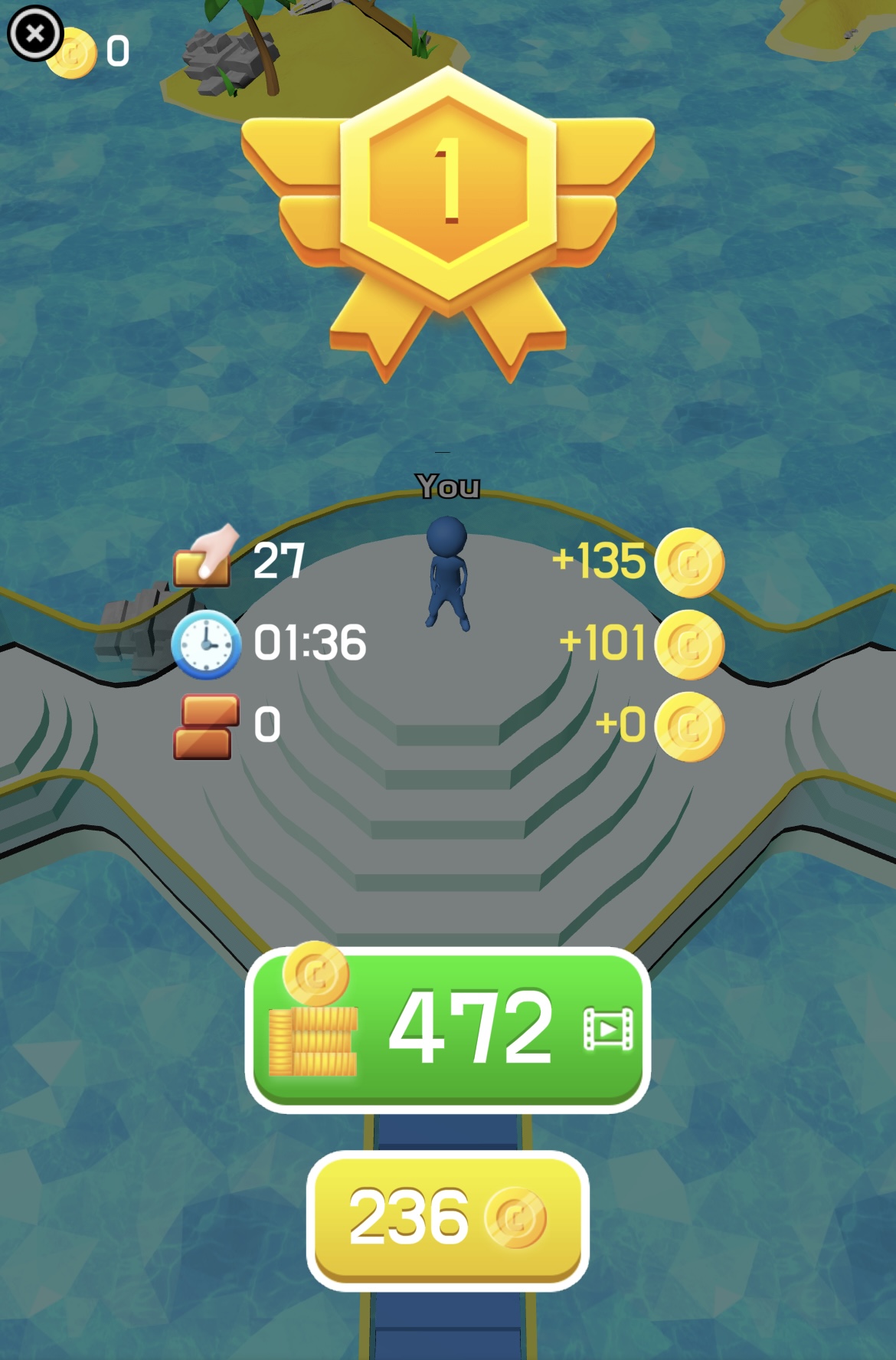
Task: Close the results screen with the X icon
Action: pos(34,34)
